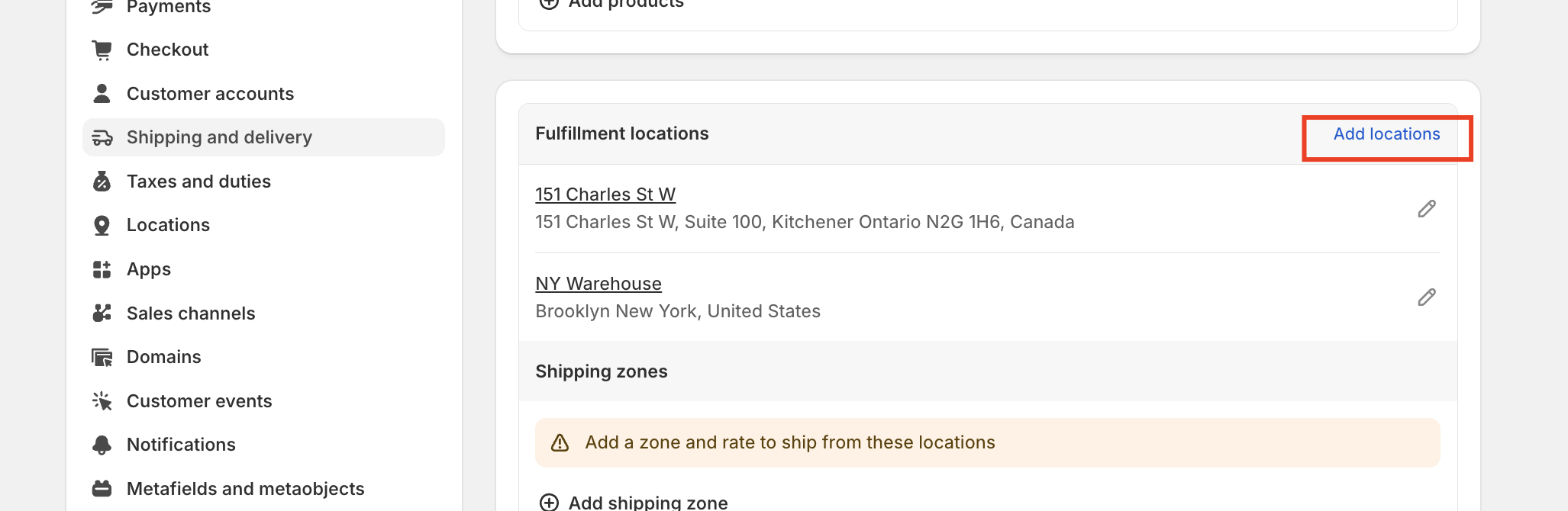Viewport: 1568px width, 511px height.
Task: Tap the Add locations link
Action: [x=1386, y=134]
